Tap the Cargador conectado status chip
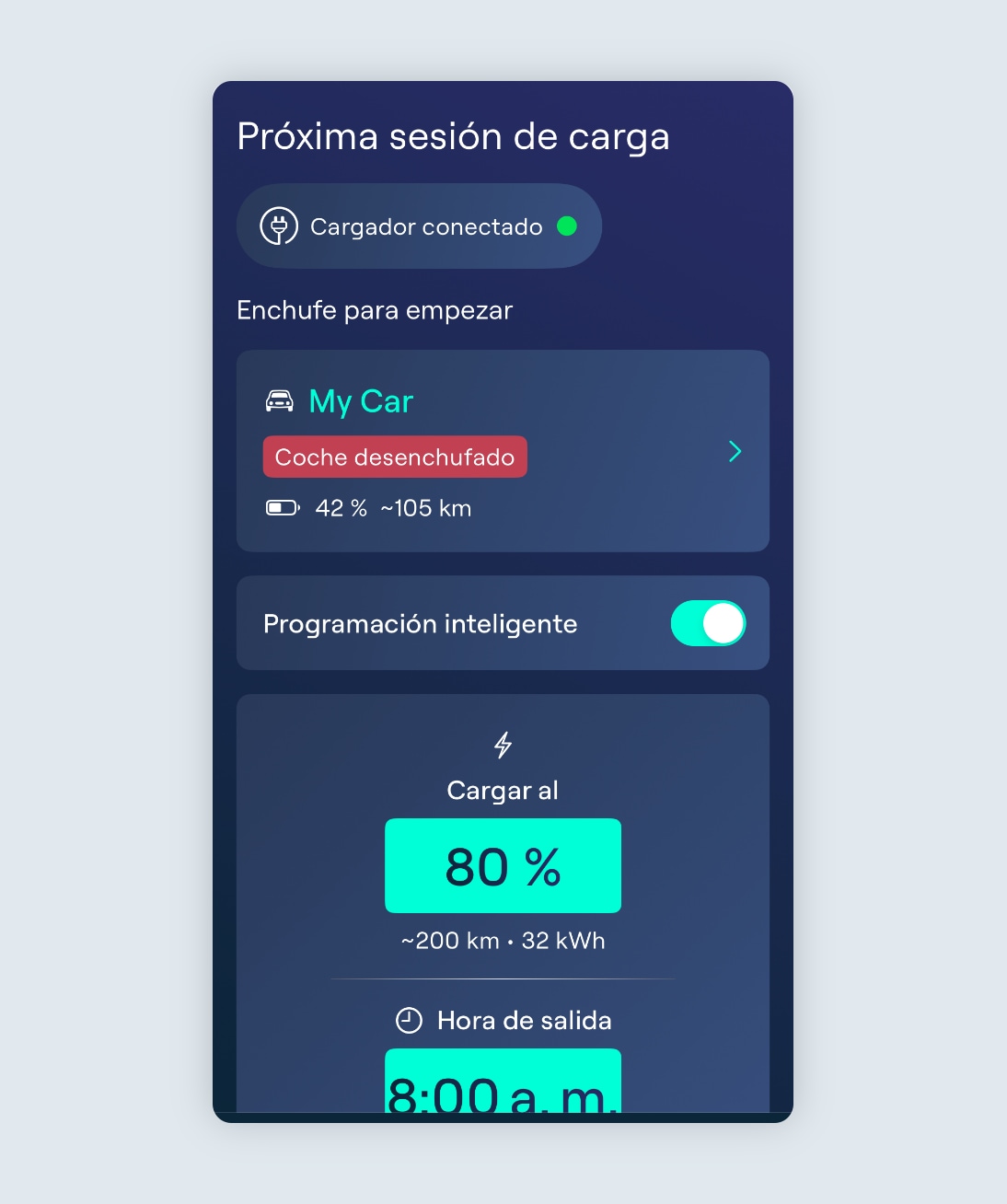 pos(419,226)
